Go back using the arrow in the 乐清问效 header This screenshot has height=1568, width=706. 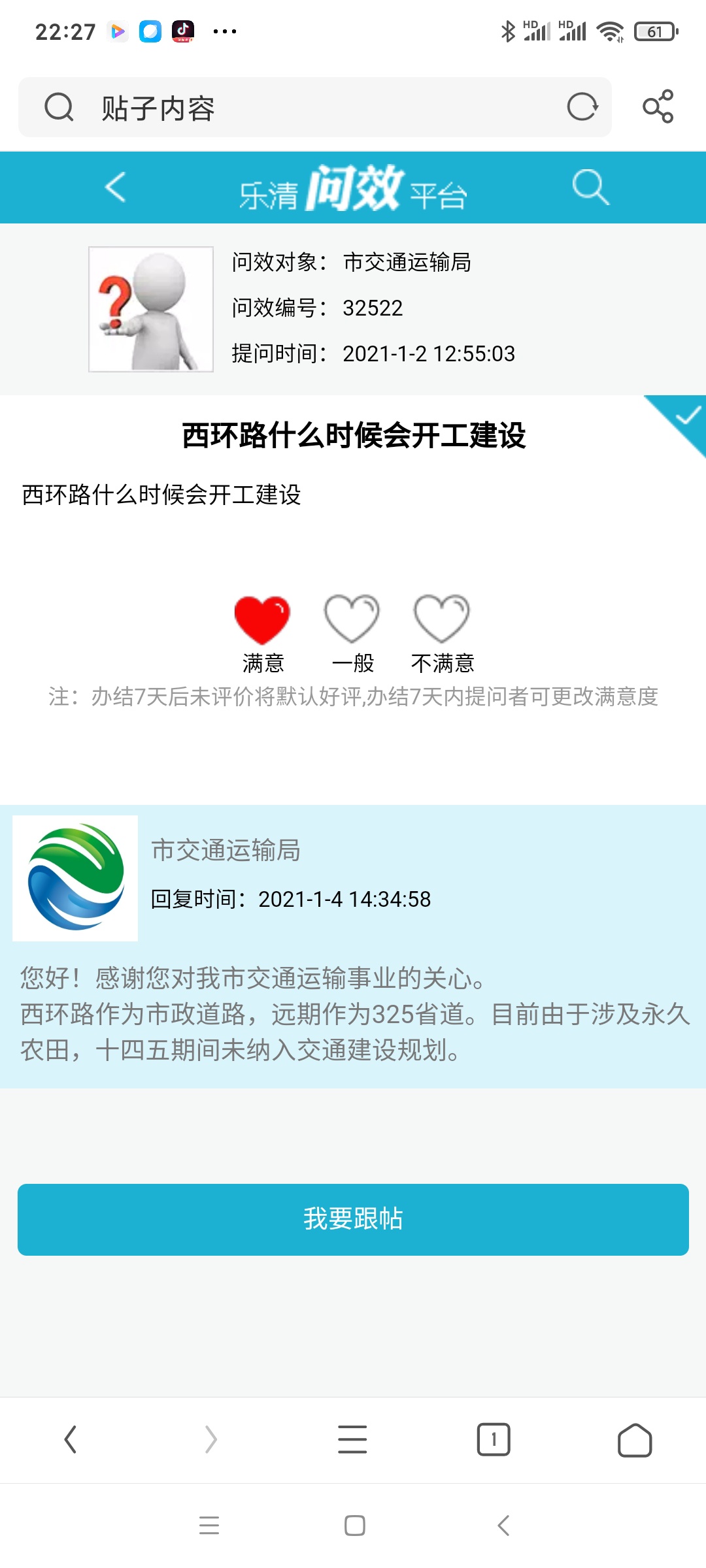115,188
